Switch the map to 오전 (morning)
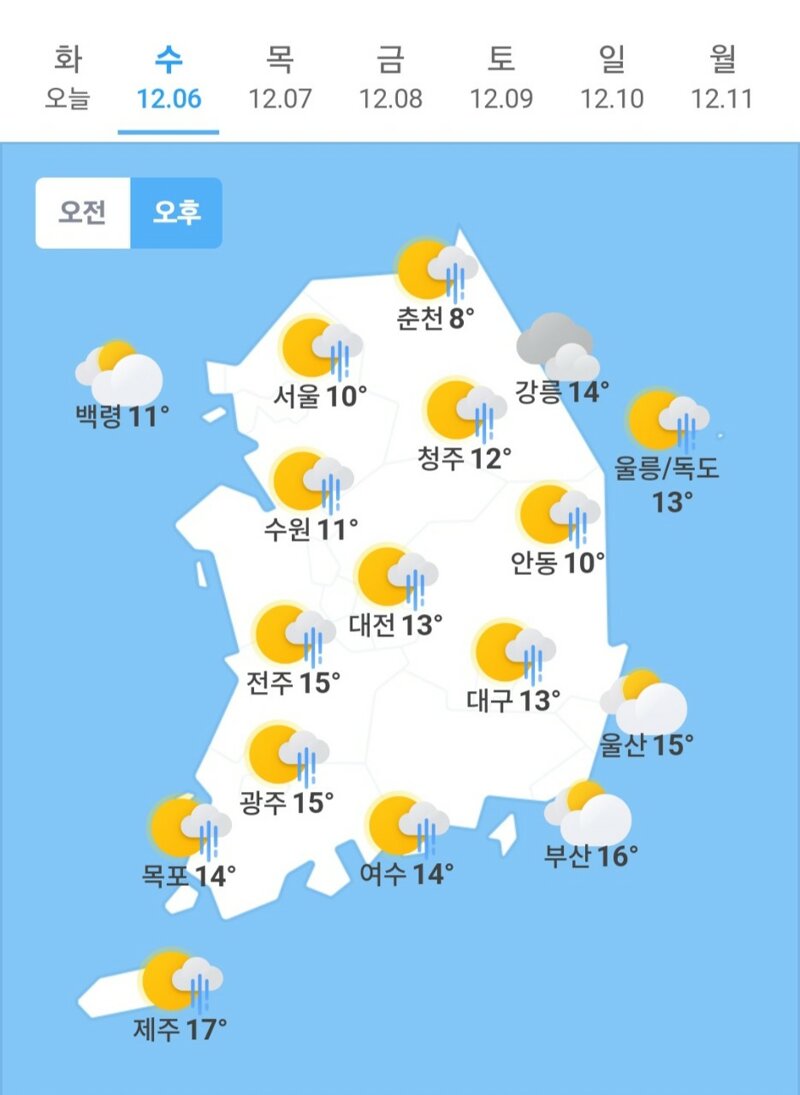The width and height of the screenshot is (800, 1095). click(x=83, y=213)
